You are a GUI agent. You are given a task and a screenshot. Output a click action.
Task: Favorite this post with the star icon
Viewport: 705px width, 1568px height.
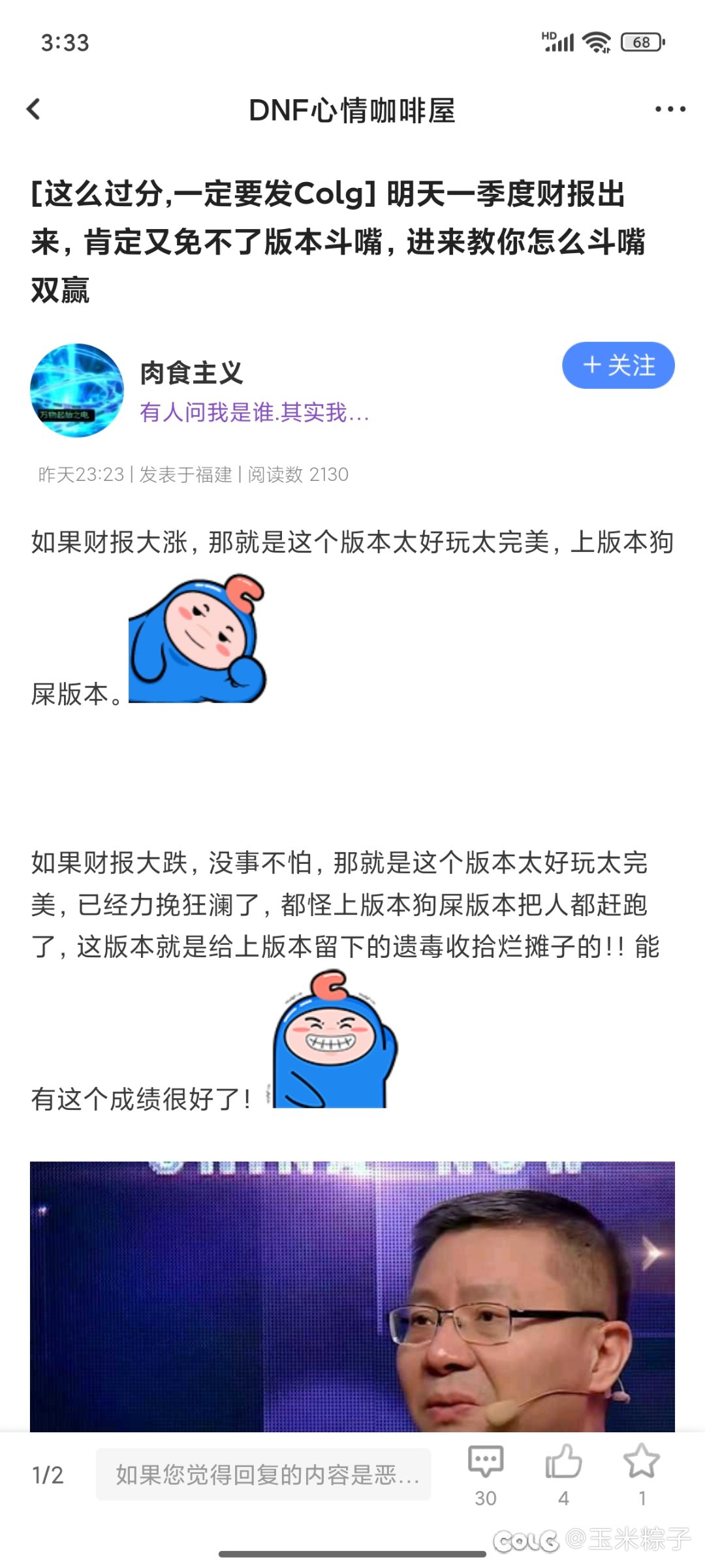642,1474
